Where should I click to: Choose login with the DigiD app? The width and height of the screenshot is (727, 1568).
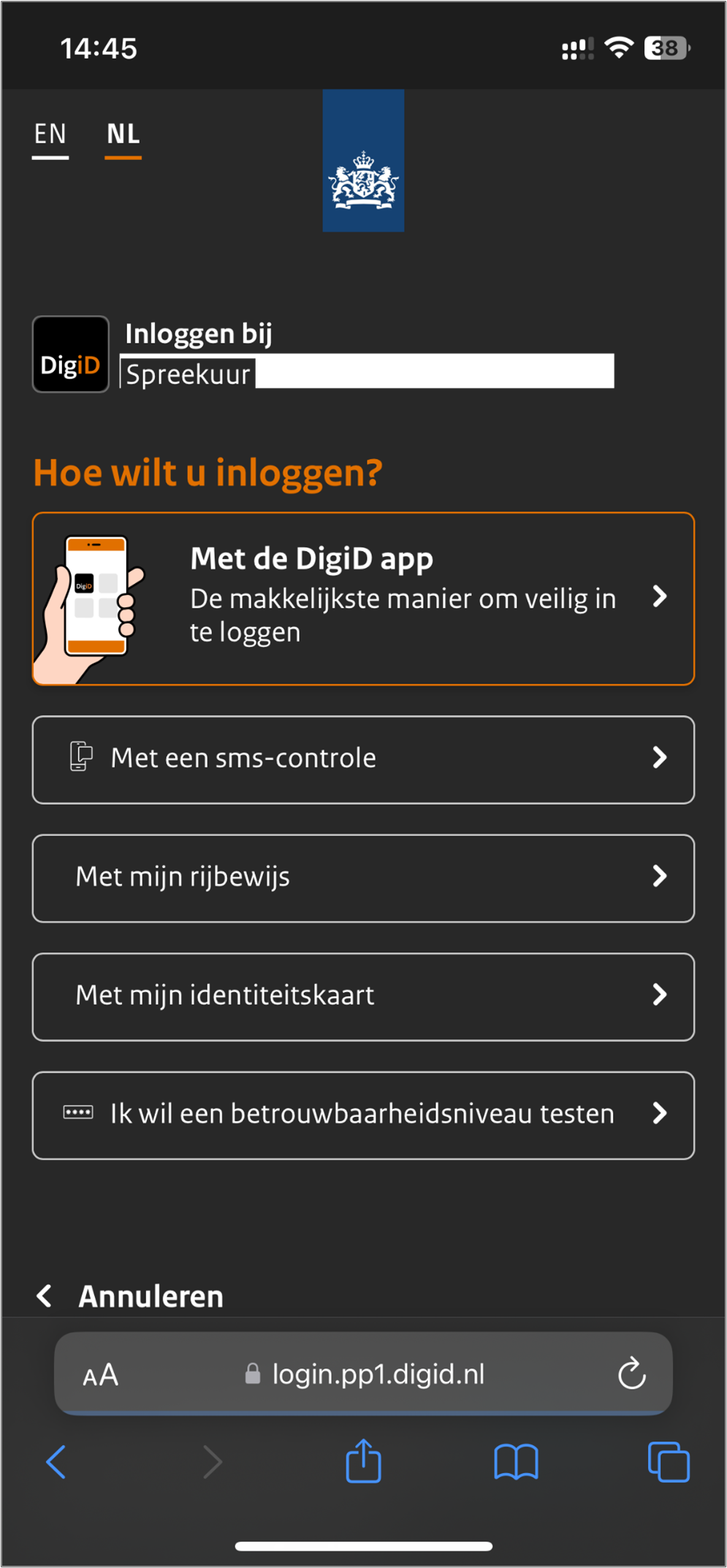tap(363, 599)
